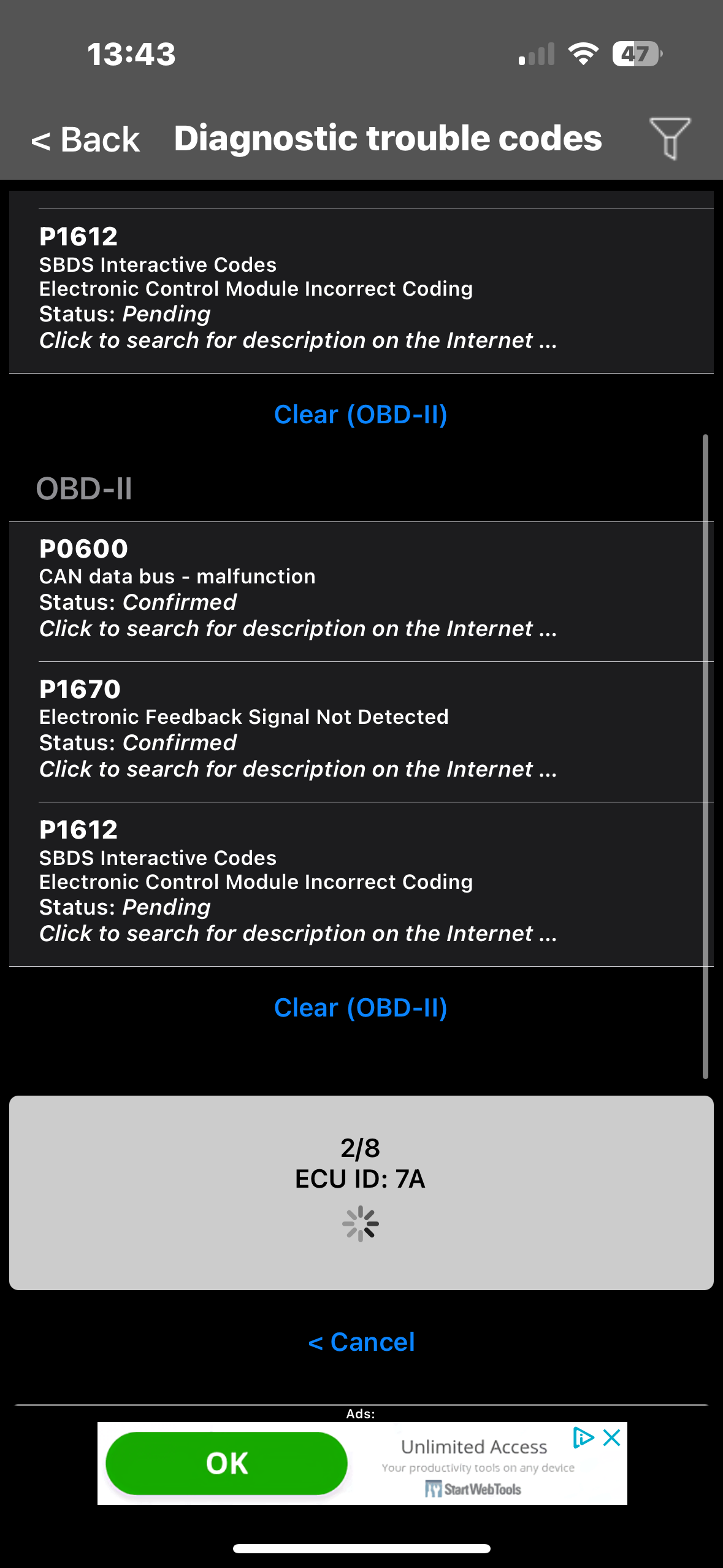723x1568 pixels.
Task: Open the filter funnel icon
Action: coord(670,138)
